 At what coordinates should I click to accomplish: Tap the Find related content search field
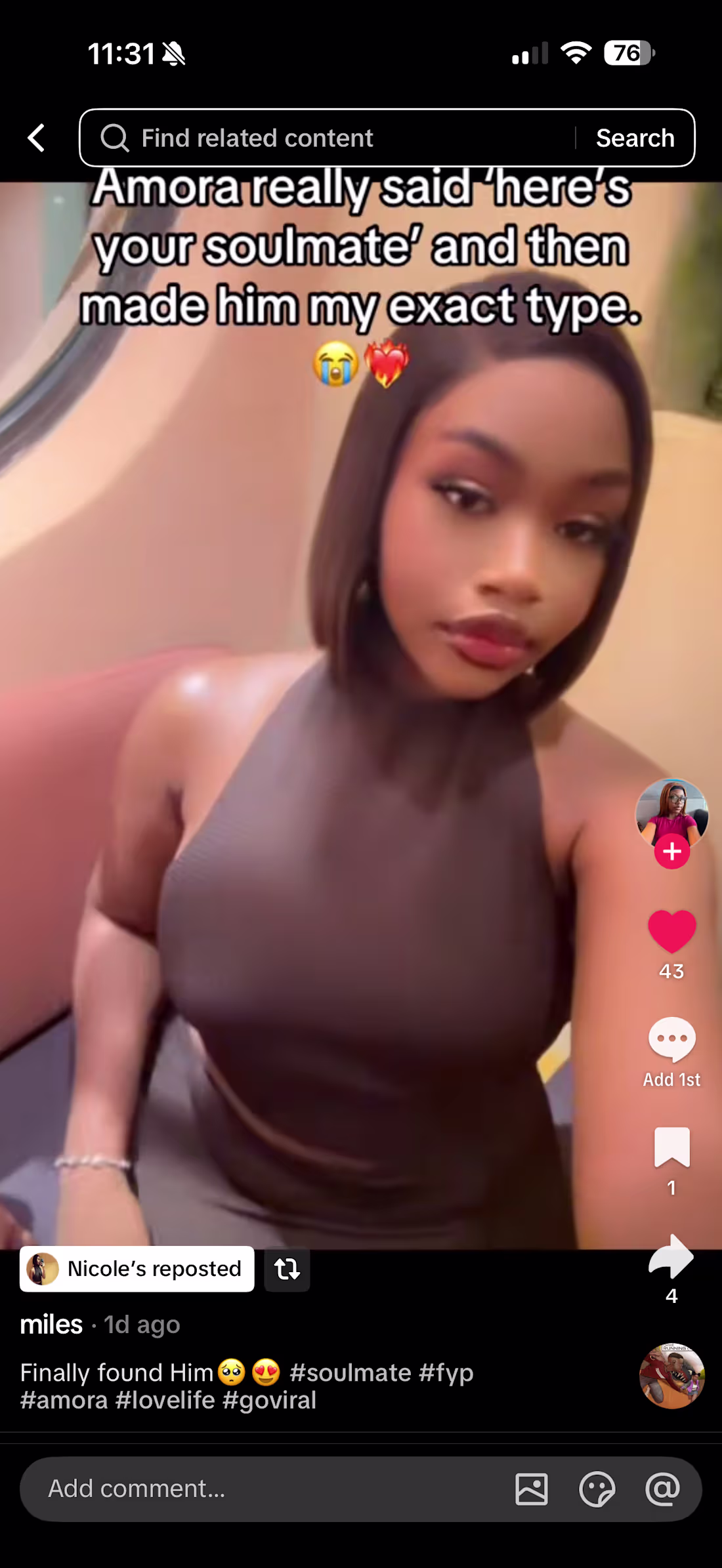pos(327,138)
